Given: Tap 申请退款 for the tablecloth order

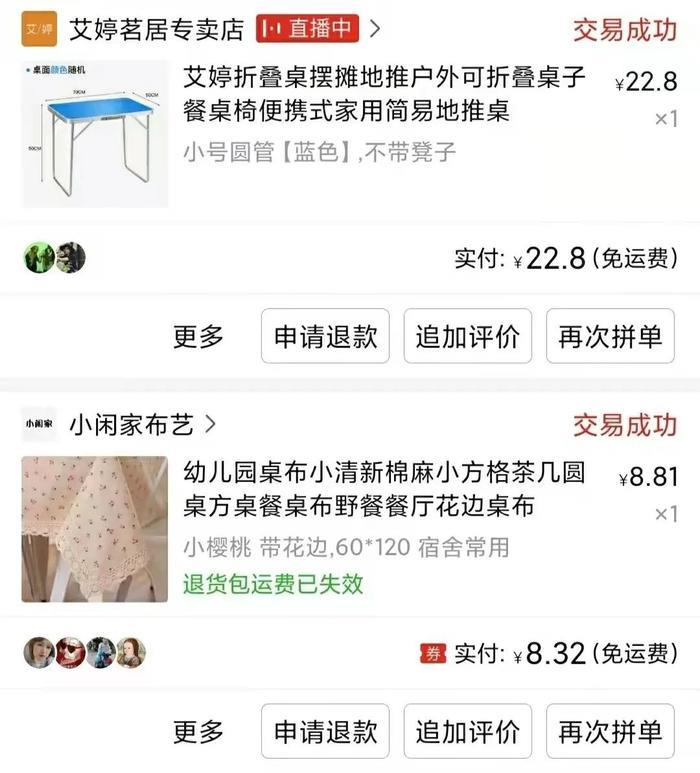Looking at the screenshot, I should [x=326, y=731].
